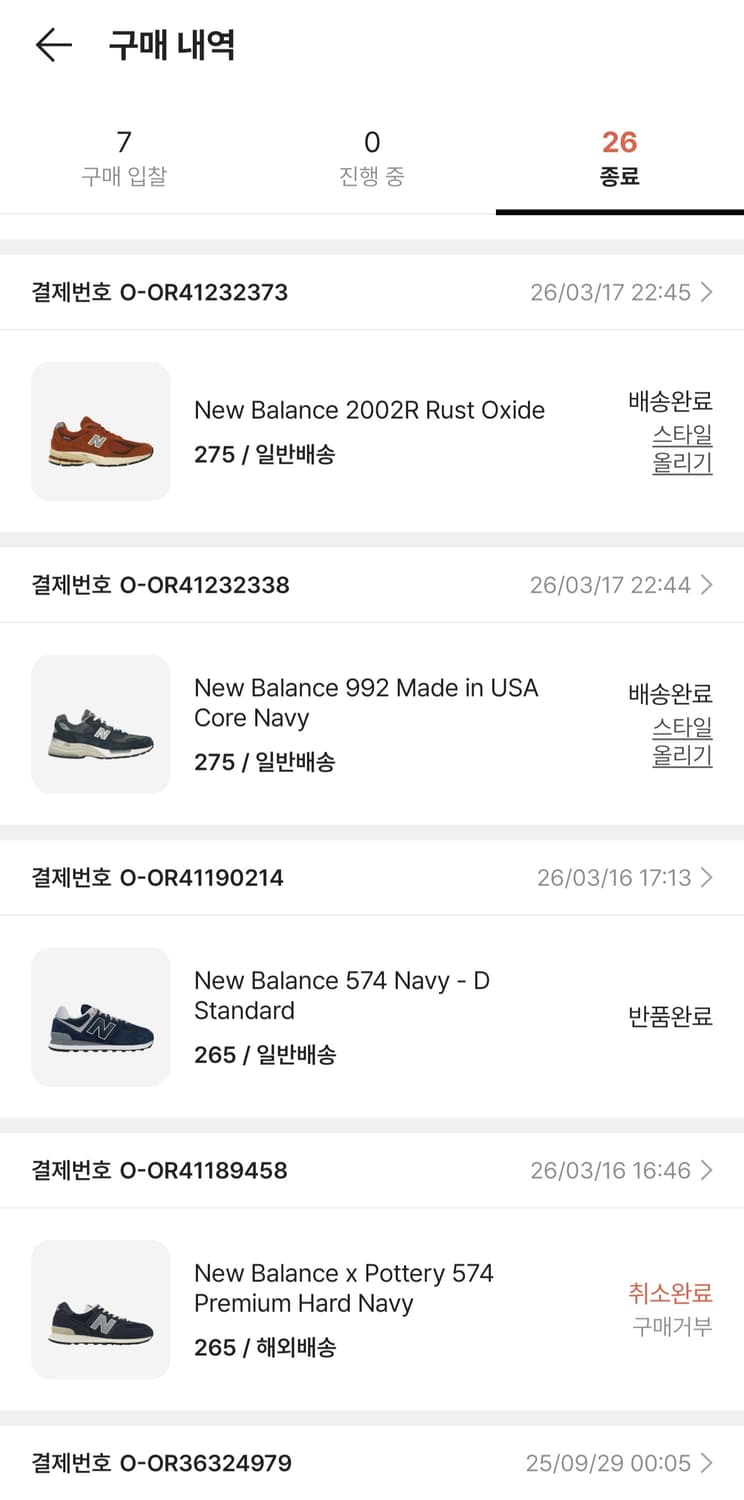The image size is (744, 1500).
Task: Tap 스타일 올리기 for the 992 Core Navy
Action: point(682,741)
